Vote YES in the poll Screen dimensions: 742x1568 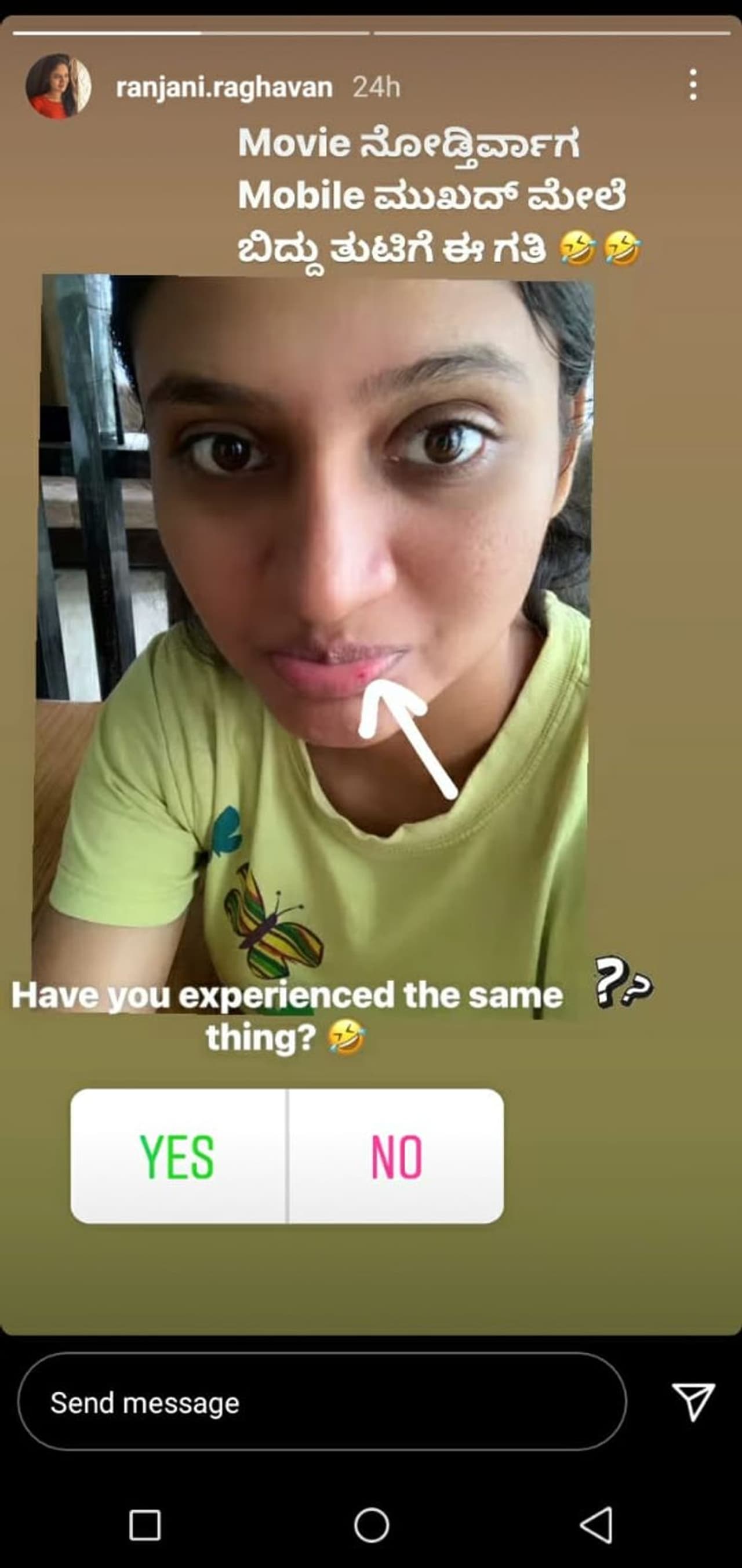(178, 1156)
